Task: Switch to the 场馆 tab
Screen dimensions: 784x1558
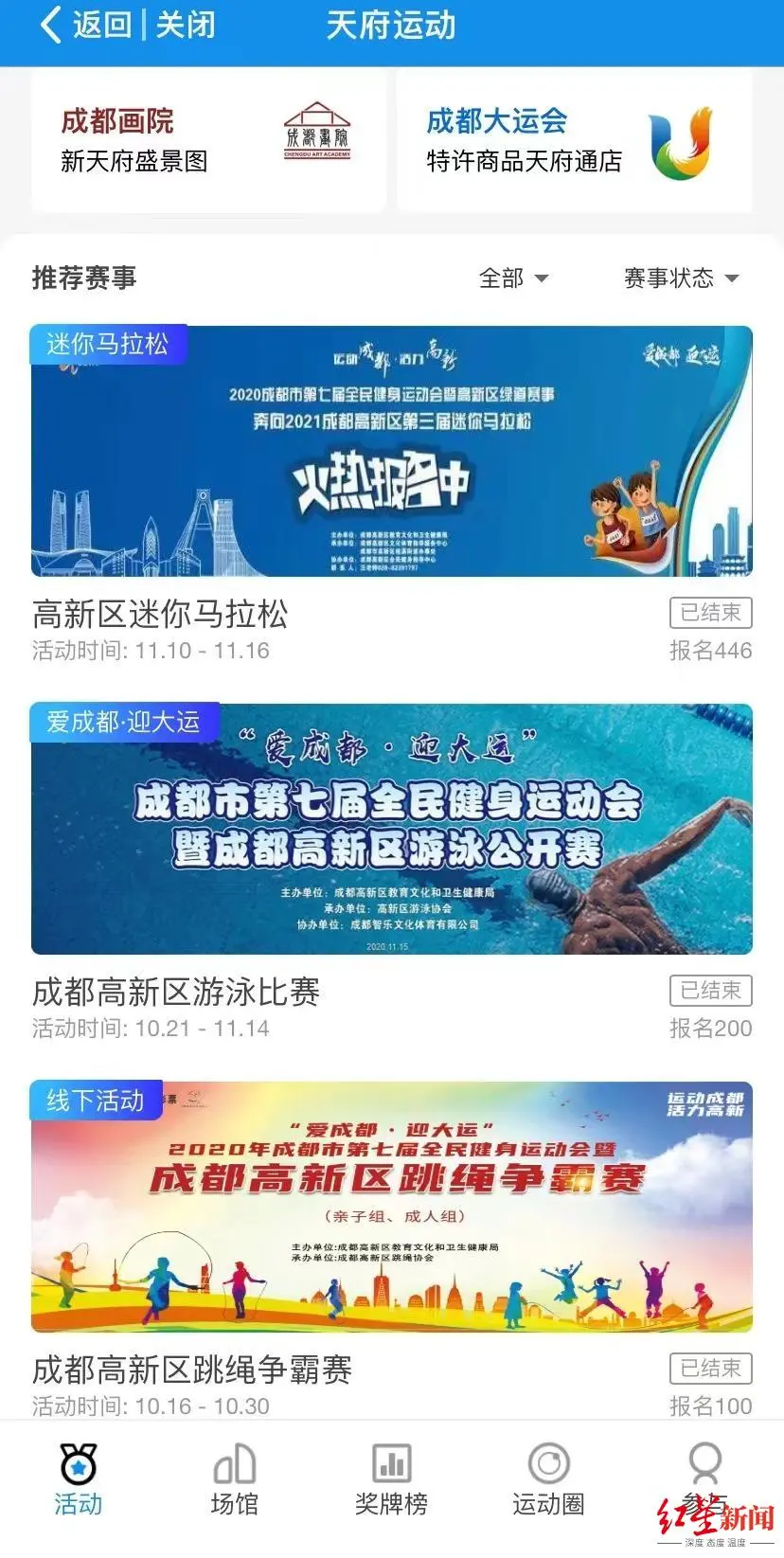Action: point(235,1479)
